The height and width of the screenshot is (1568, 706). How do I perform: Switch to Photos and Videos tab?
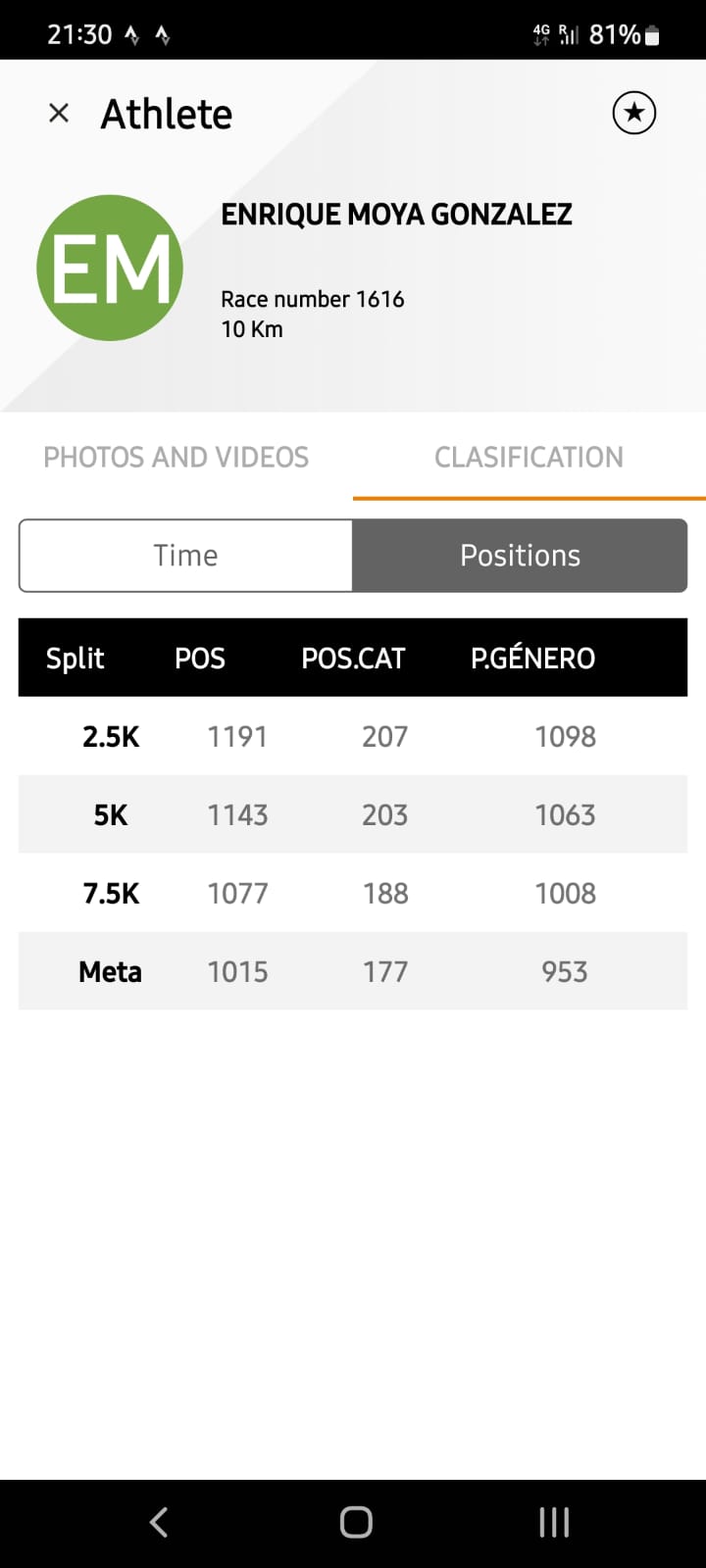[x=176, y=457]
